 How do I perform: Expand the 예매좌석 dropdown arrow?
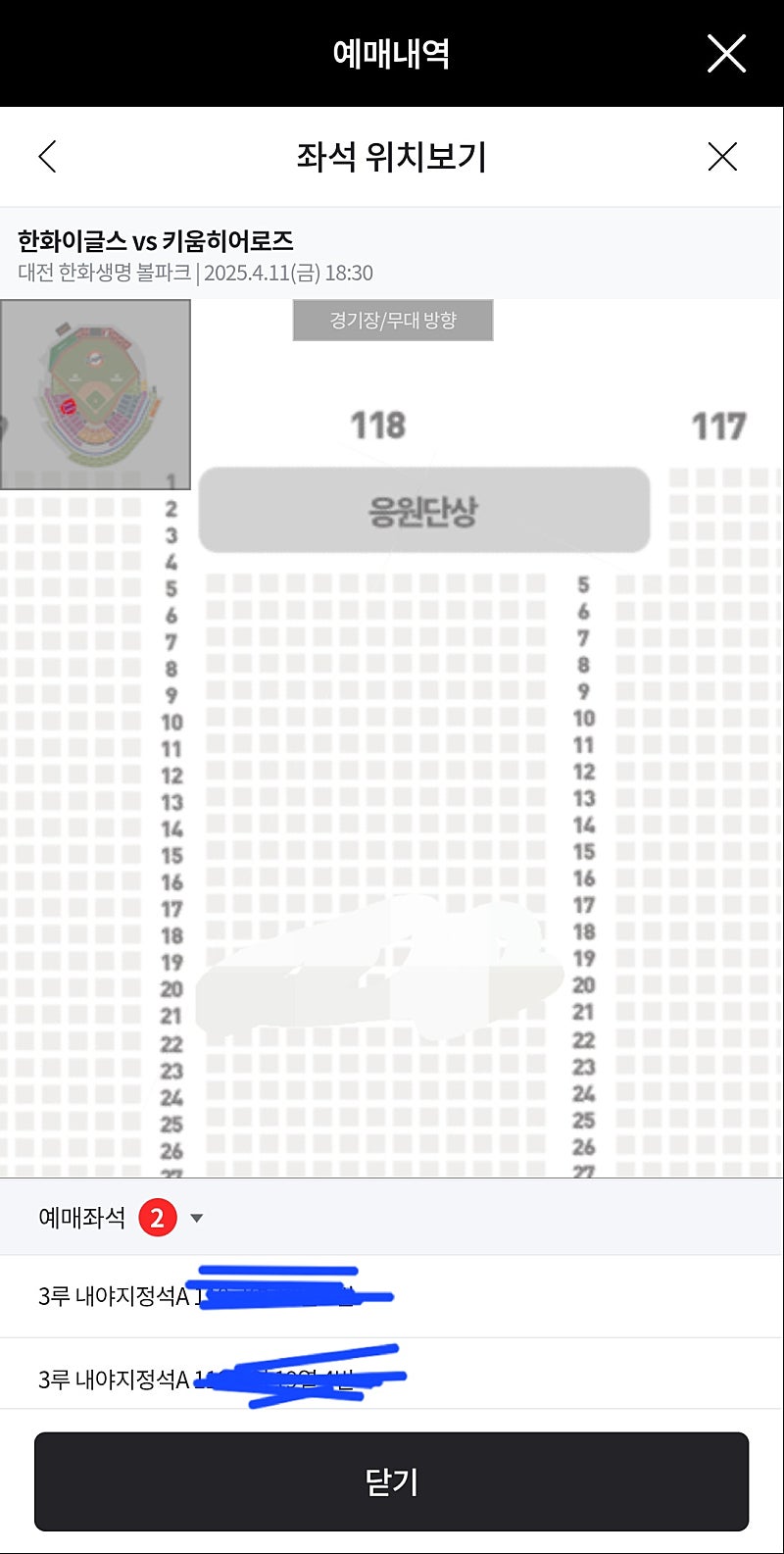pyautogui.click(x=196, y=1218)
